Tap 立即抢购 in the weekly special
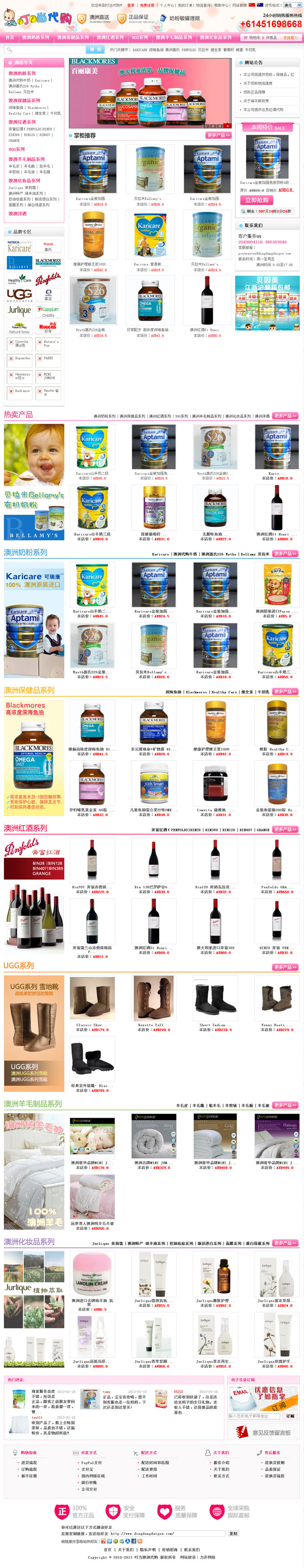This screenshot has height=1568, width=304. pyautogui.click(x=257, y=200)
